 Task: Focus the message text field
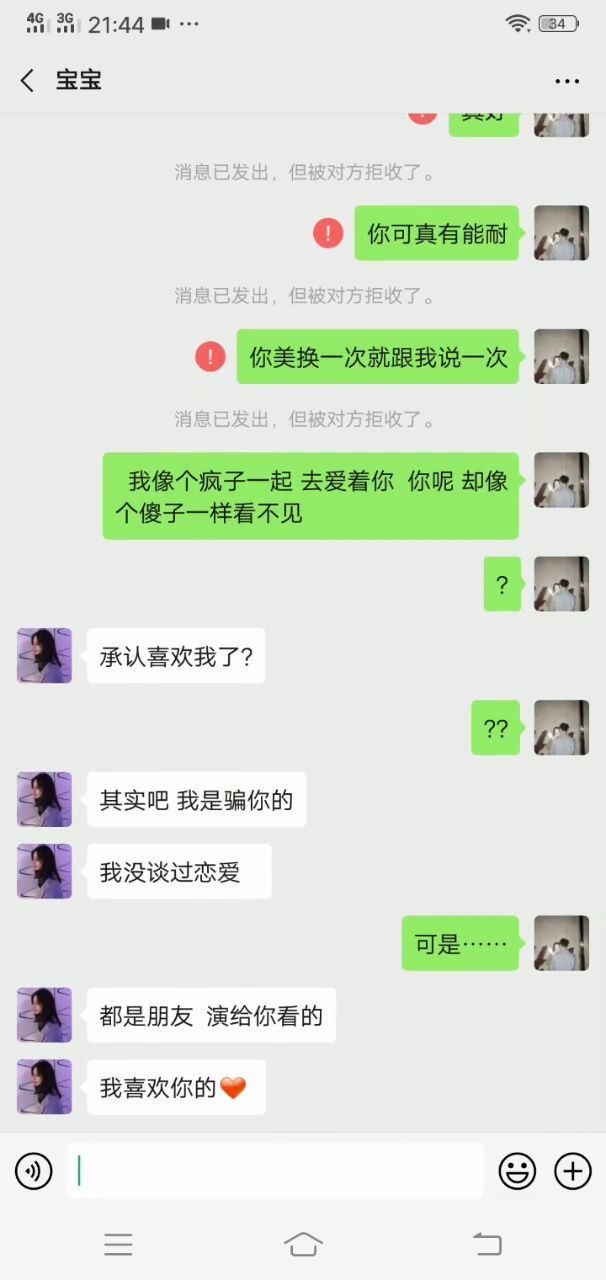click(x=275, y=1170)
